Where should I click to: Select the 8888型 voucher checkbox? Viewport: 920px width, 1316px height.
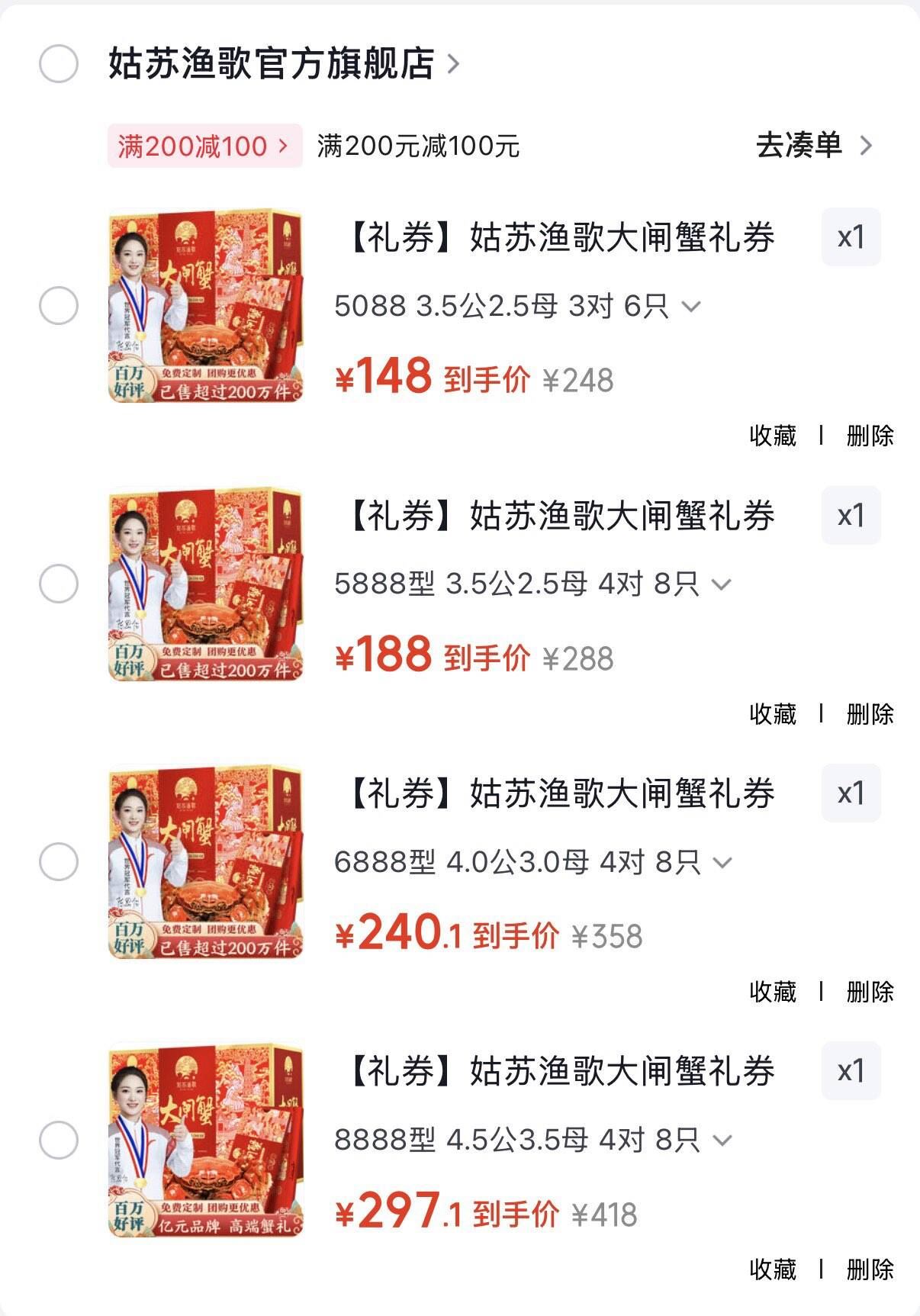coord(59,1141)
